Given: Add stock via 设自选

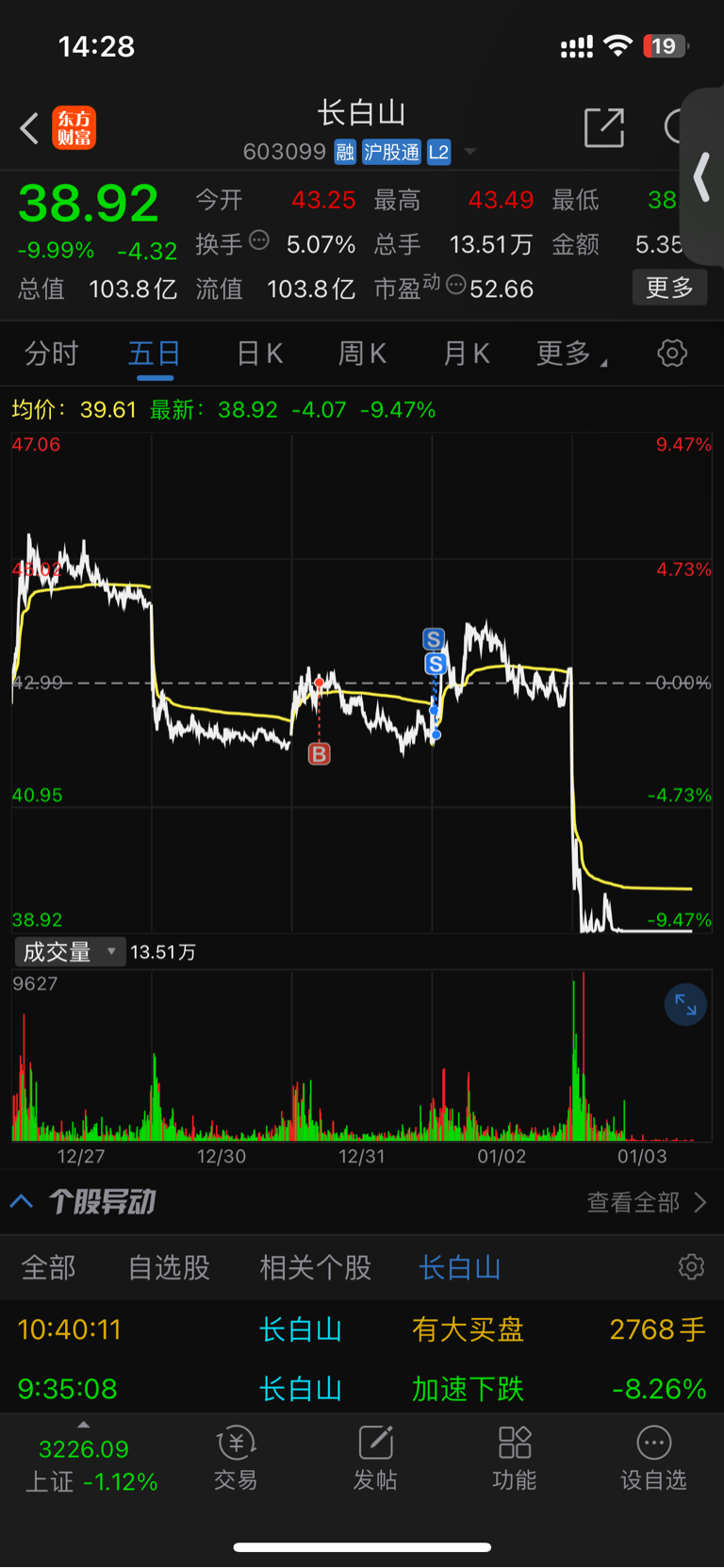Looking at the screenshot, I should tap(653, 1457).
